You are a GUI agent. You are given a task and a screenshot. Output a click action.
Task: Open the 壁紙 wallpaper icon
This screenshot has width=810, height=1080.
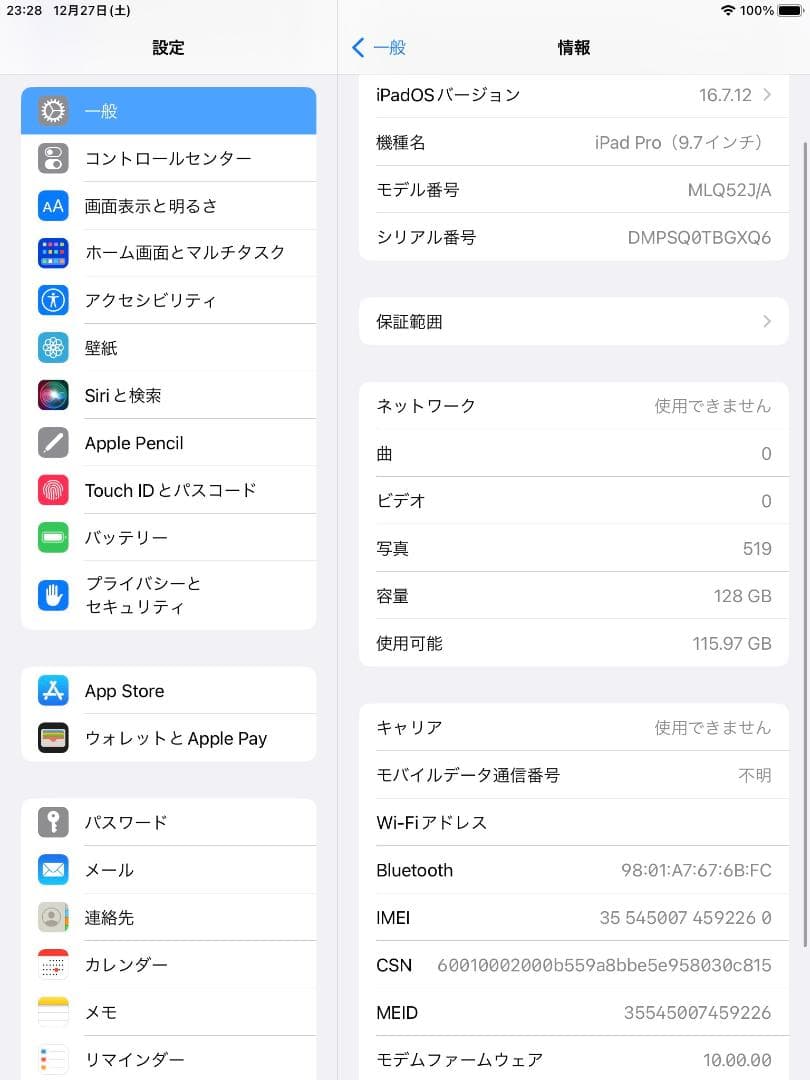[52, 347]
